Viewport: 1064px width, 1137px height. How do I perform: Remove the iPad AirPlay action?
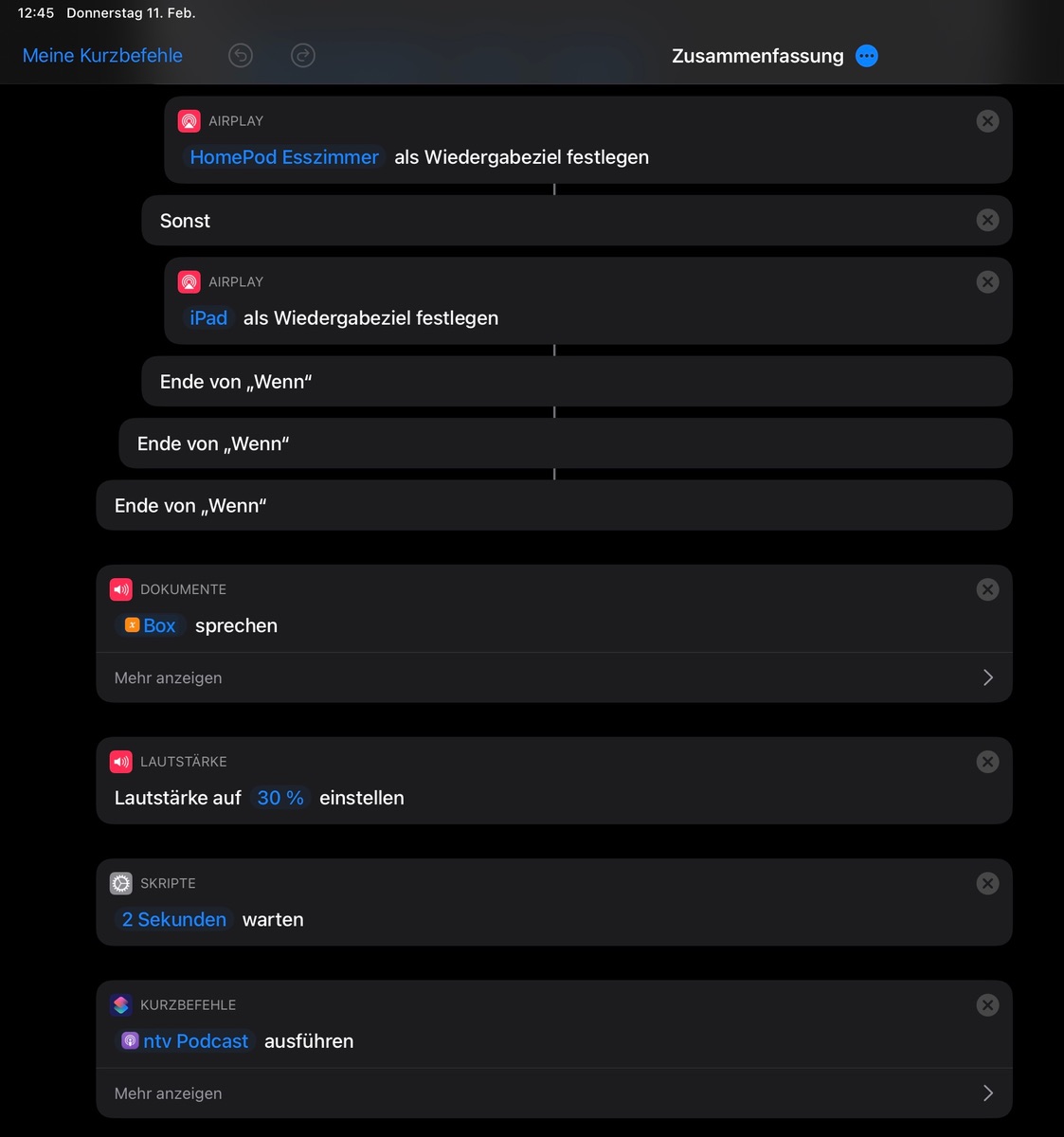(987, 282)
